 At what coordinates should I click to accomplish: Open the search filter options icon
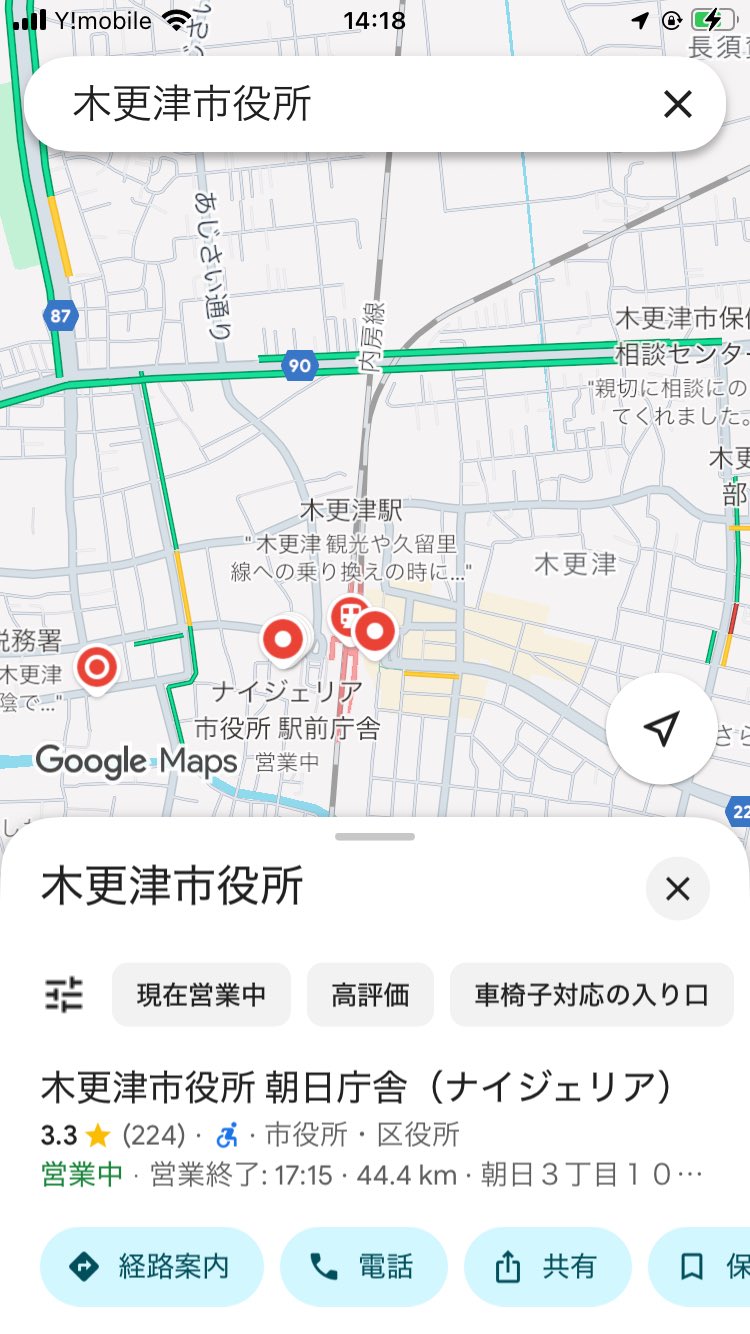(64, 994)
